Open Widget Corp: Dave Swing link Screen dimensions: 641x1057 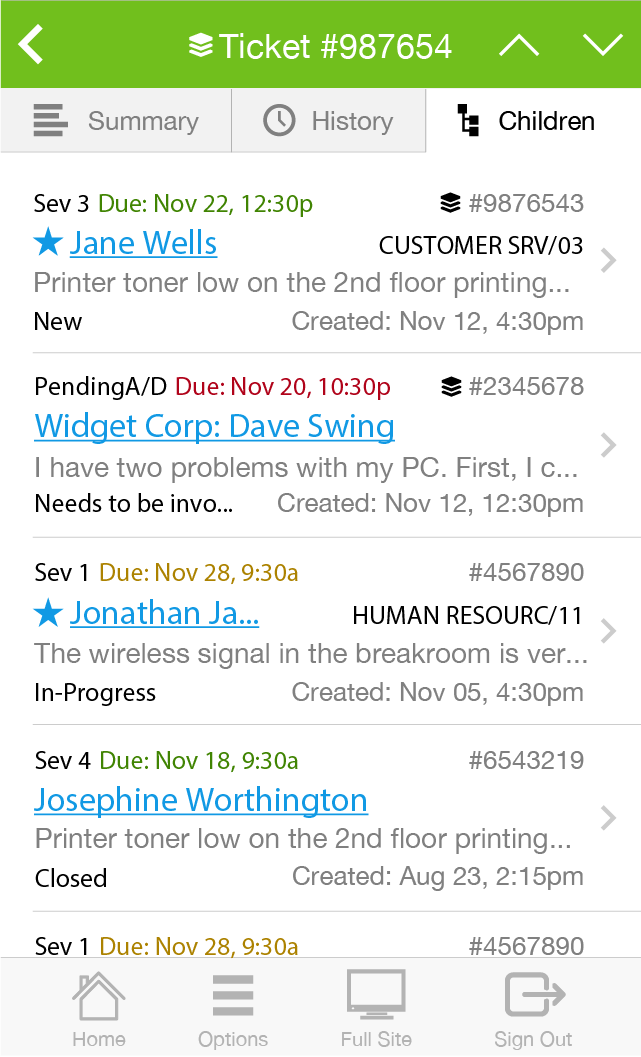tap(214, 427)
